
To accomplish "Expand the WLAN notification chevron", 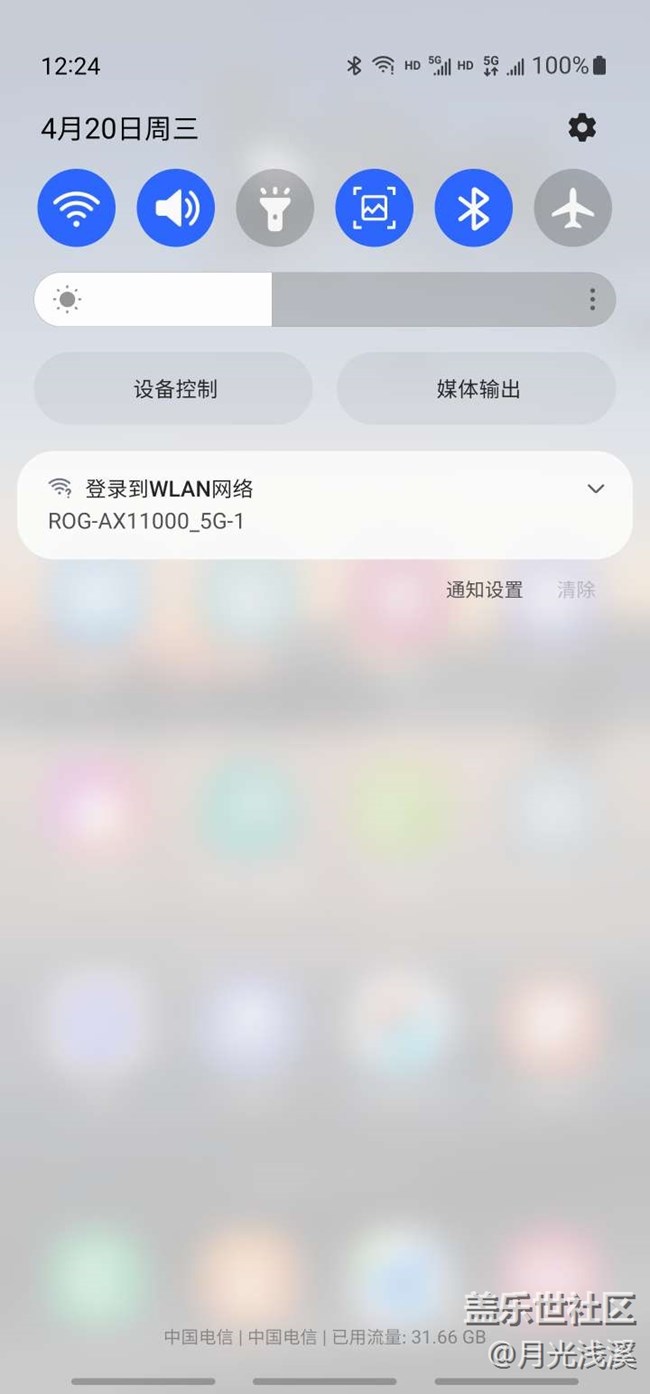I will pyautogui.click(x=596, y=489).
